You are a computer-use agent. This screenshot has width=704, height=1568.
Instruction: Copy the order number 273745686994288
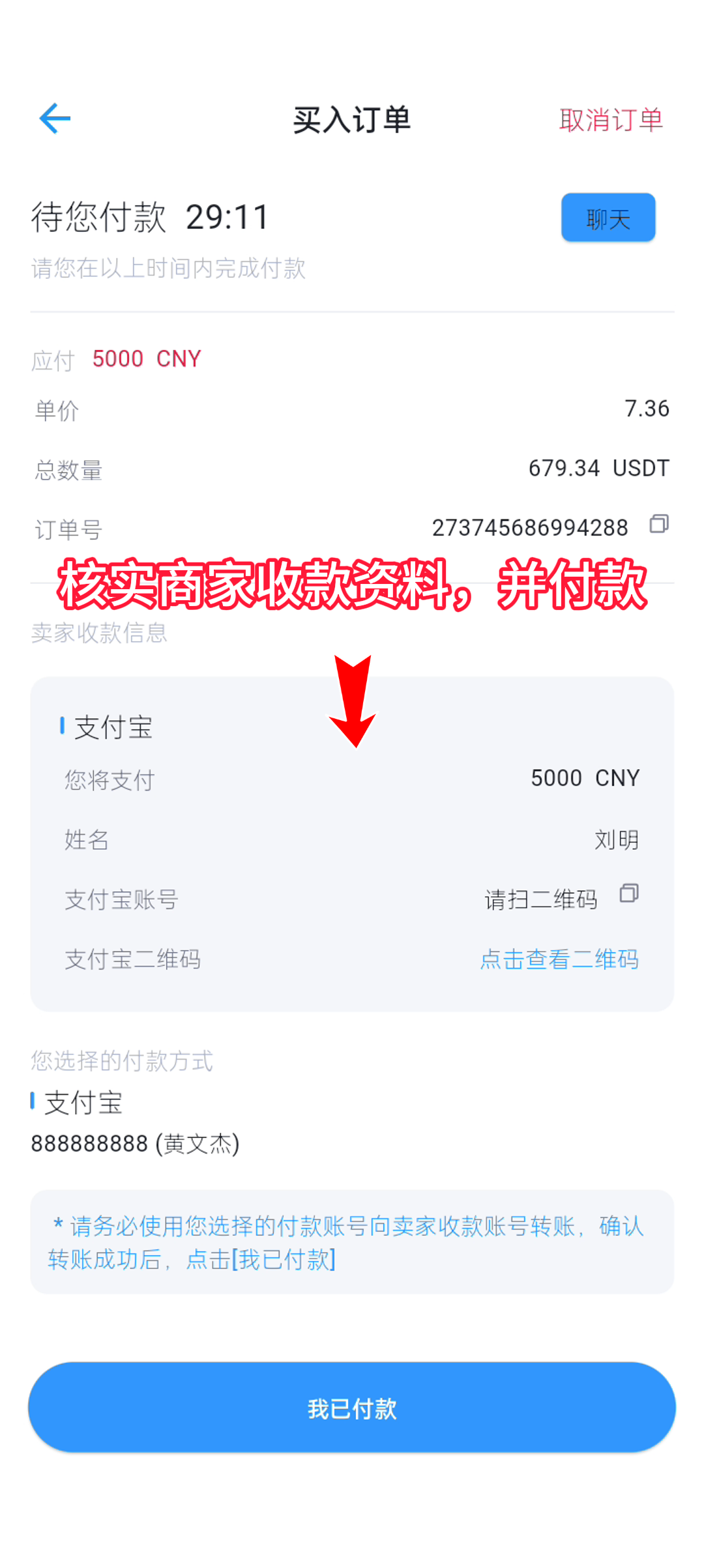(659, 524)
